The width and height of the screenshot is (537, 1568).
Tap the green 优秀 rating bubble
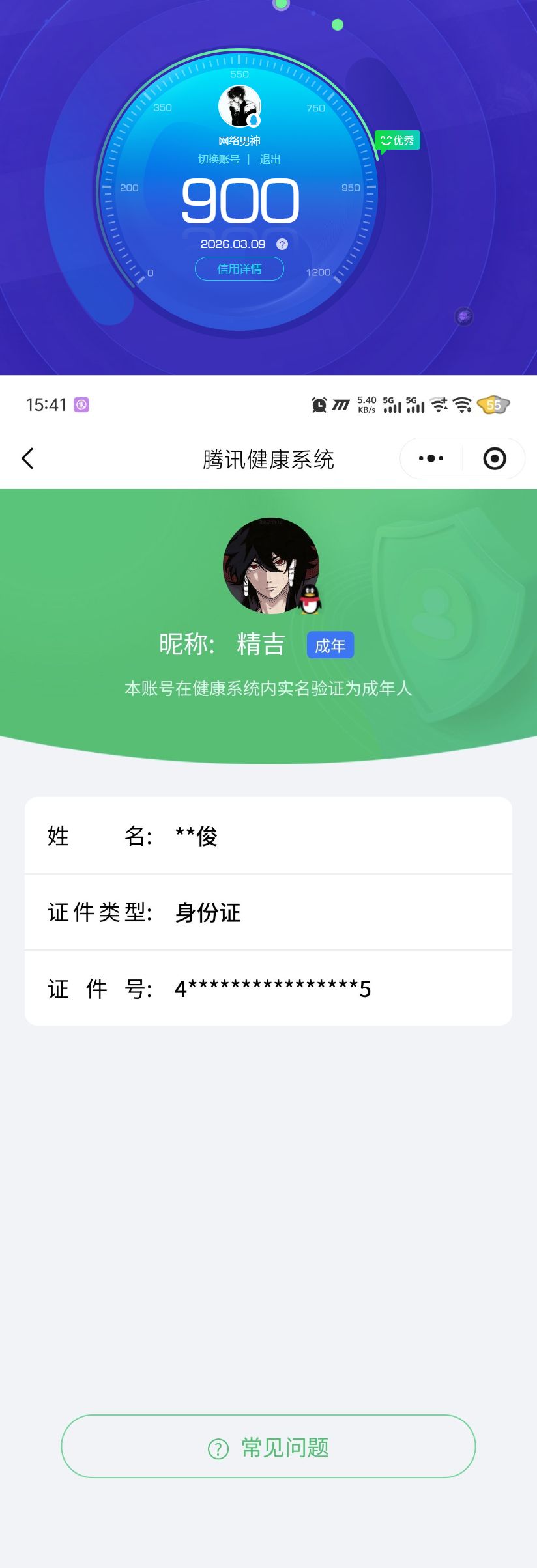coord(396,140)
